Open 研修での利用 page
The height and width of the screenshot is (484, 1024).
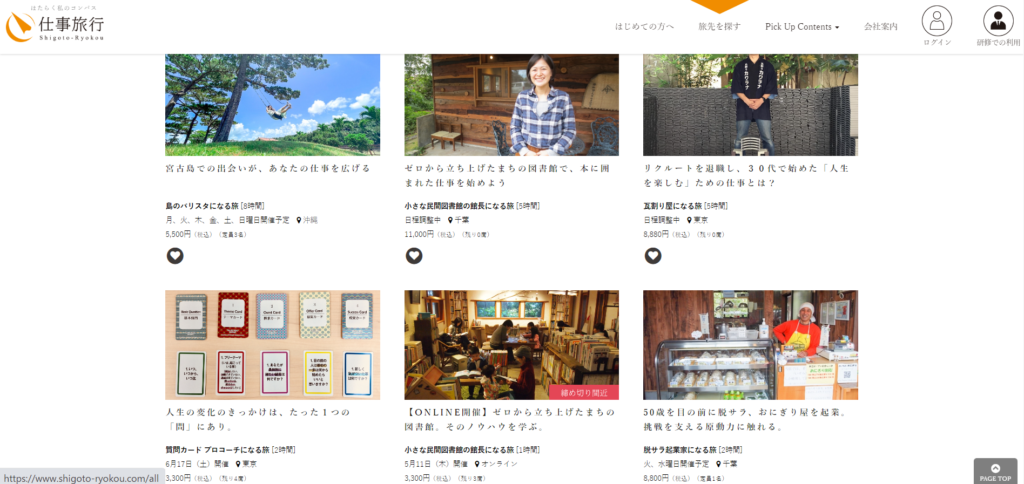[998, 26]
